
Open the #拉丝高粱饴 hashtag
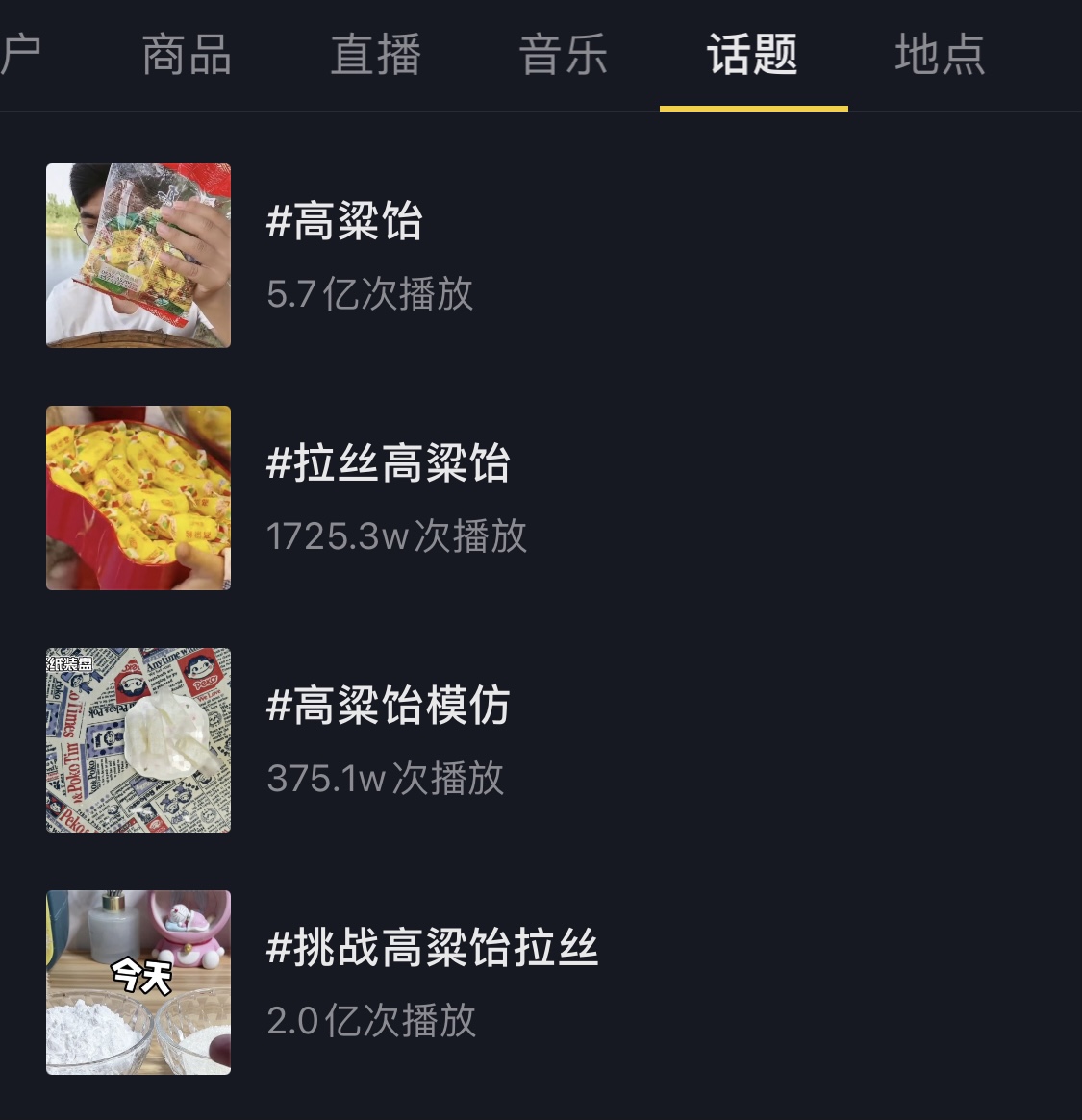coord(388,463)
